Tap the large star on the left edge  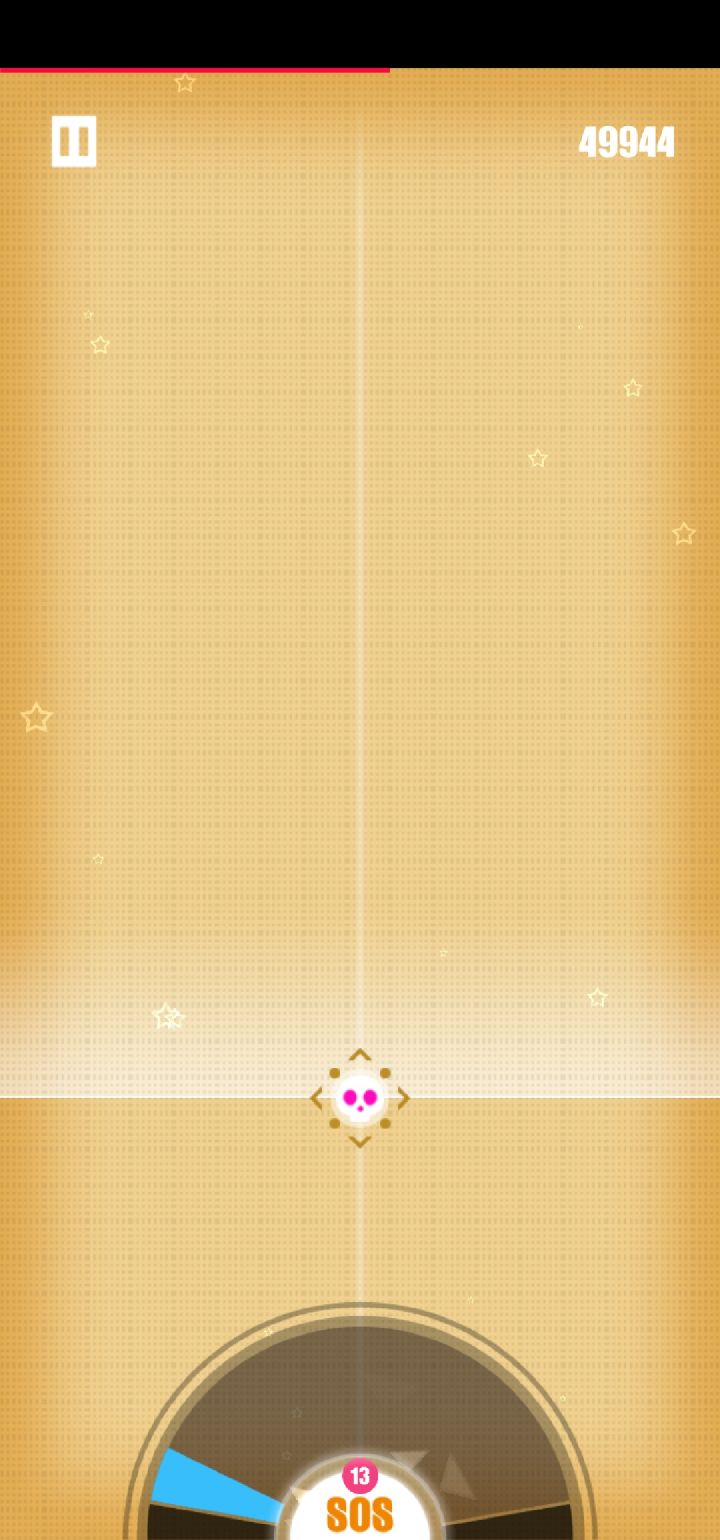(35, 717)
